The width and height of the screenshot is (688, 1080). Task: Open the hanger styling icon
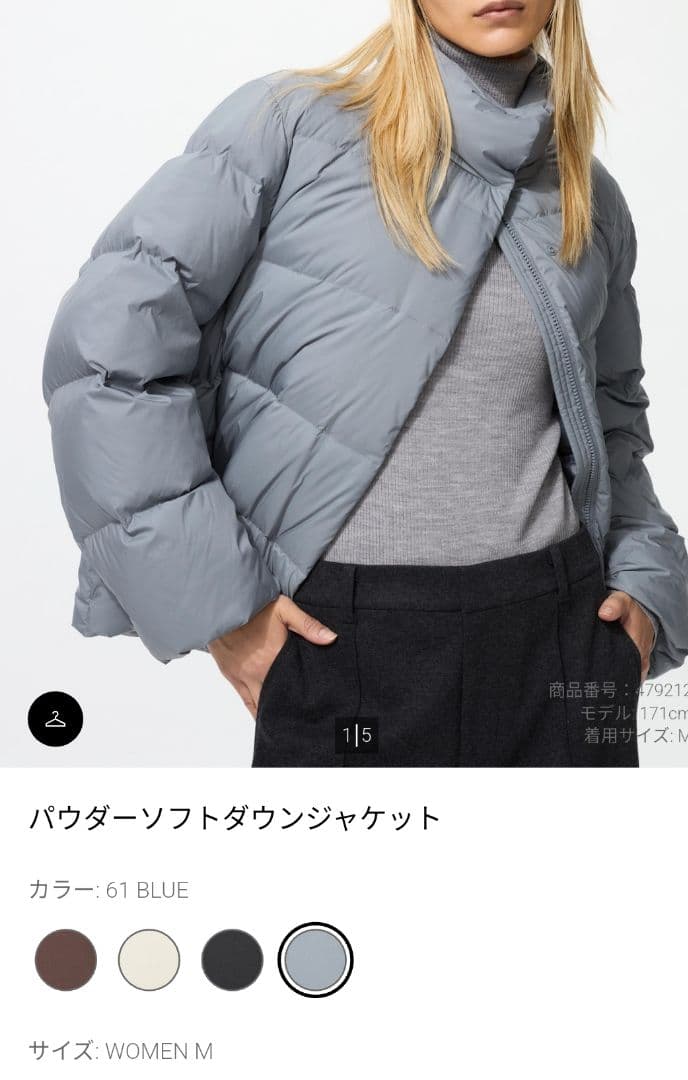click(x=55, y=719)
